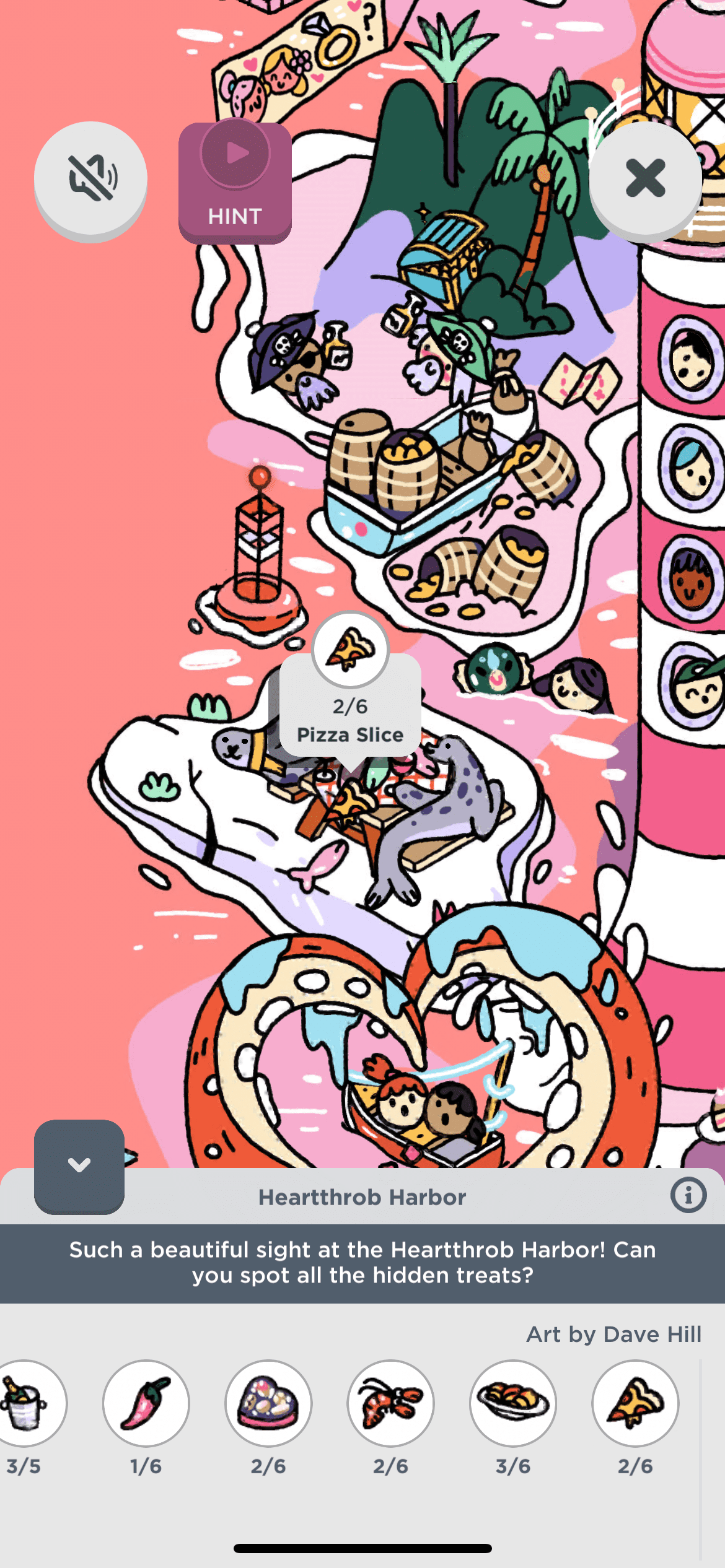Screen dimensions: 725x1568
Task: Open the info icon beside Heartthrob Harbor
Action: tap(688, 1195)
